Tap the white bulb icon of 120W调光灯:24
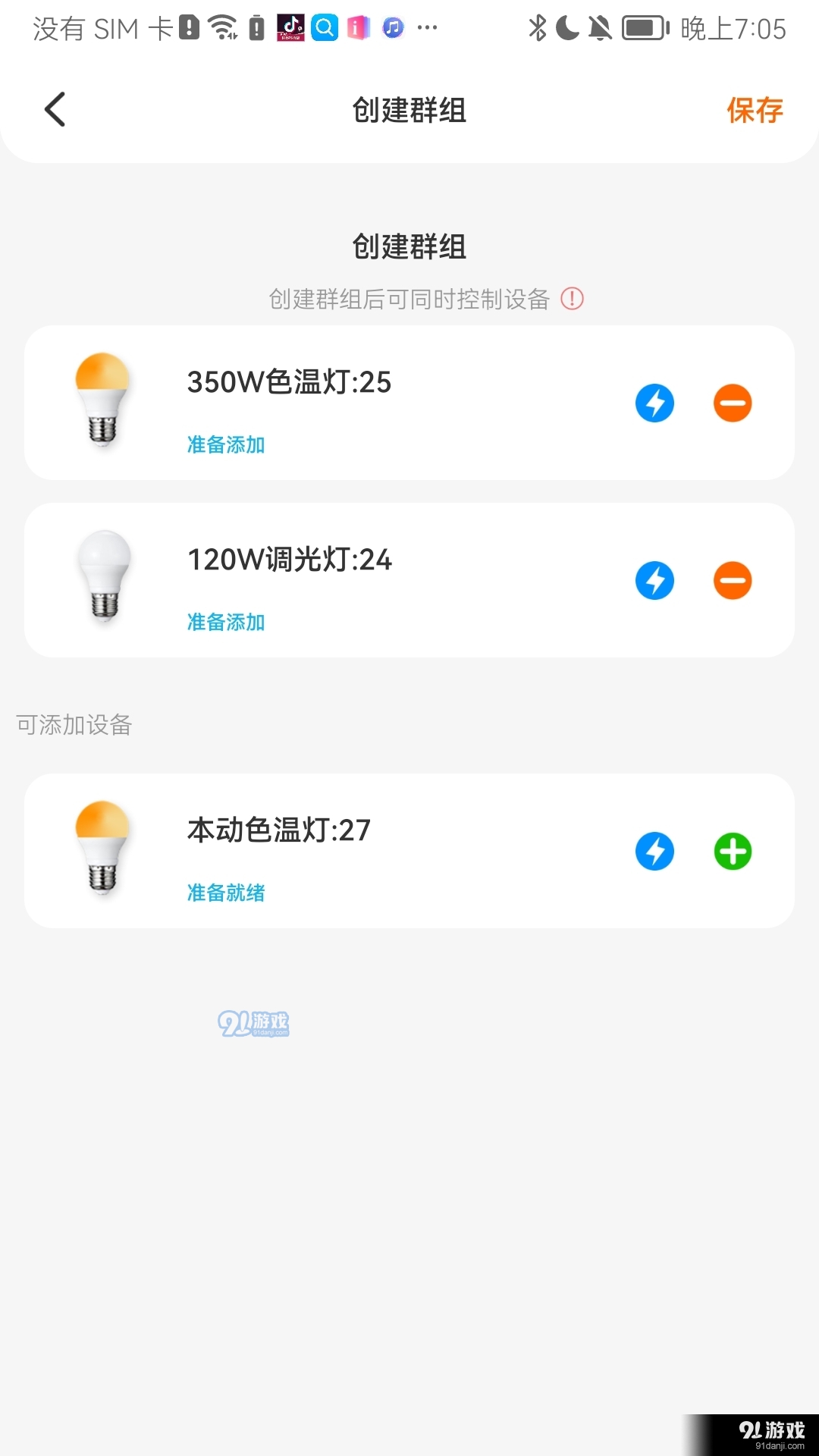The width and height of the screenshot is (819, 1456). [104, 578]
